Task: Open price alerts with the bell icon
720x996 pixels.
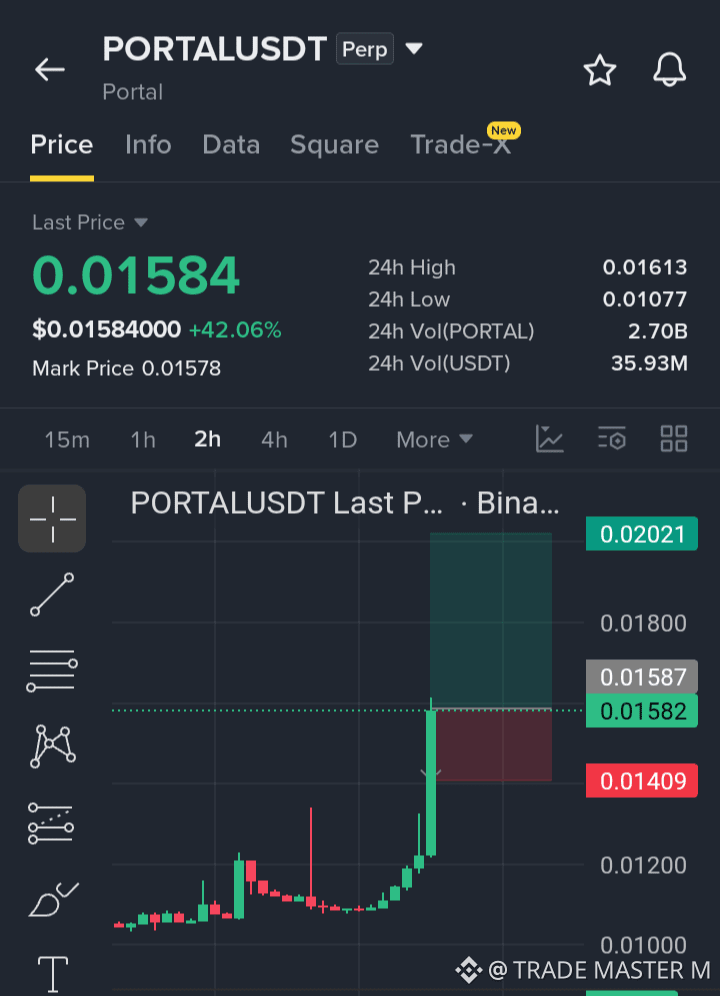Action: [x=669, y=69]
